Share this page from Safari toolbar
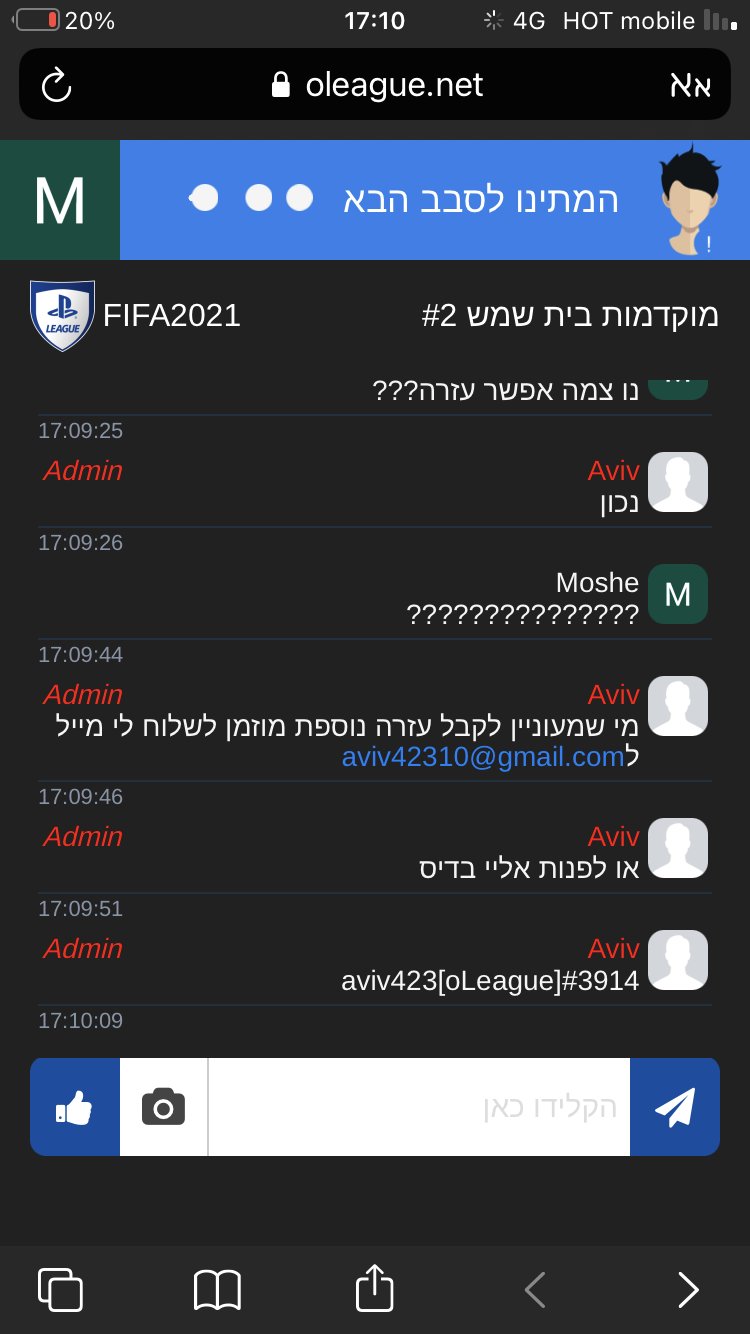This screenshot has height=1334, width=750. coord(375,1287)
